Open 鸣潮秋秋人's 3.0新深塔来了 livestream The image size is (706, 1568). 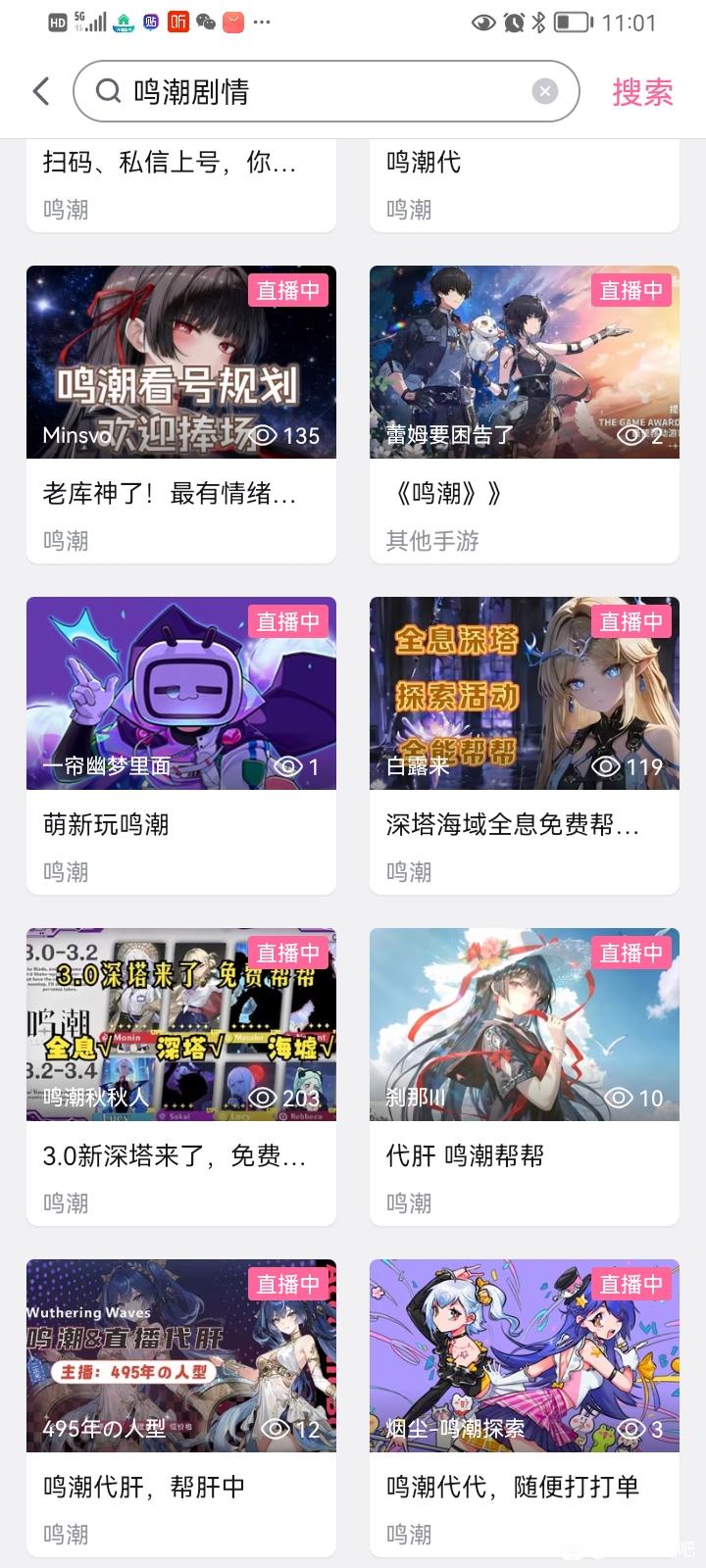181,1025
